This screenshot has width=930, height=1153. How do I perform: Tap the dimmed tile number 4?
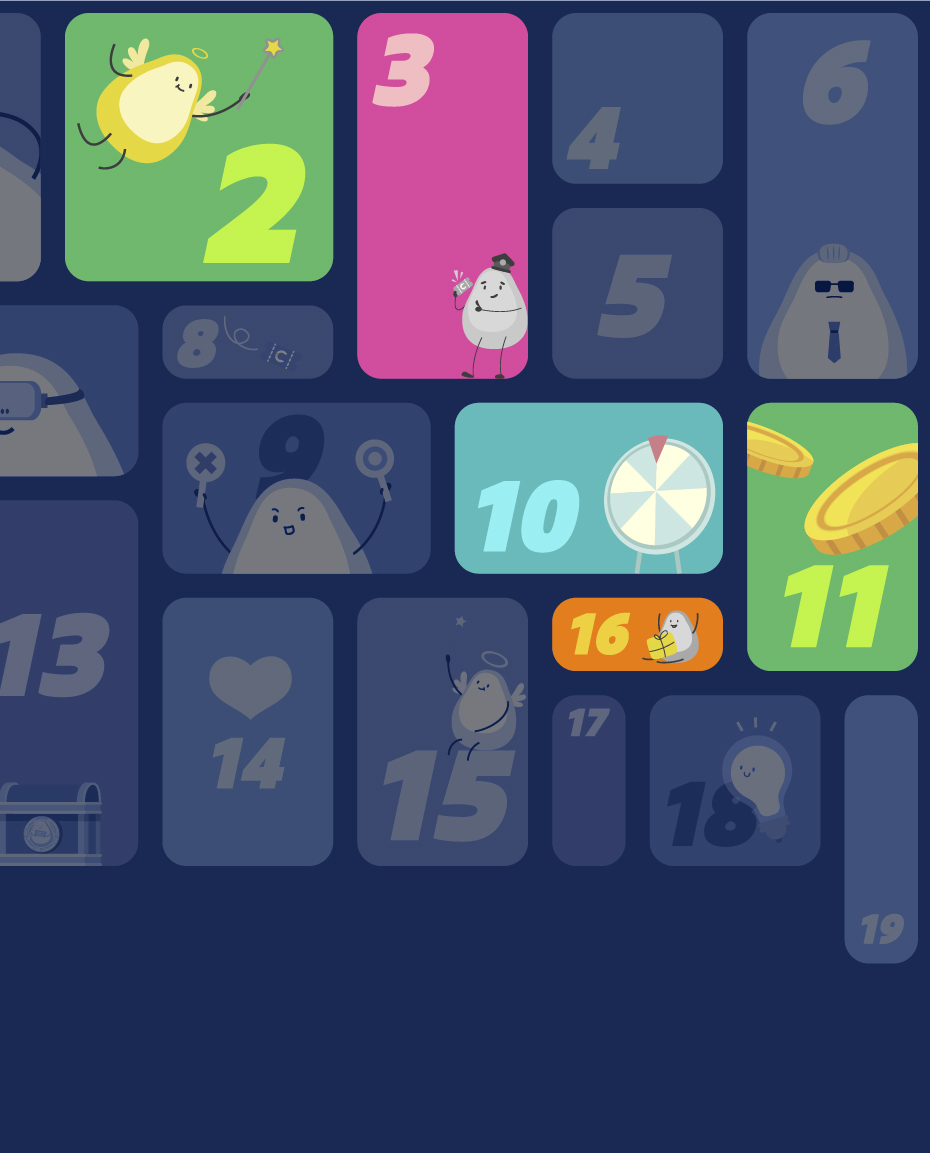pyautogui.click(x=637, y=98)
